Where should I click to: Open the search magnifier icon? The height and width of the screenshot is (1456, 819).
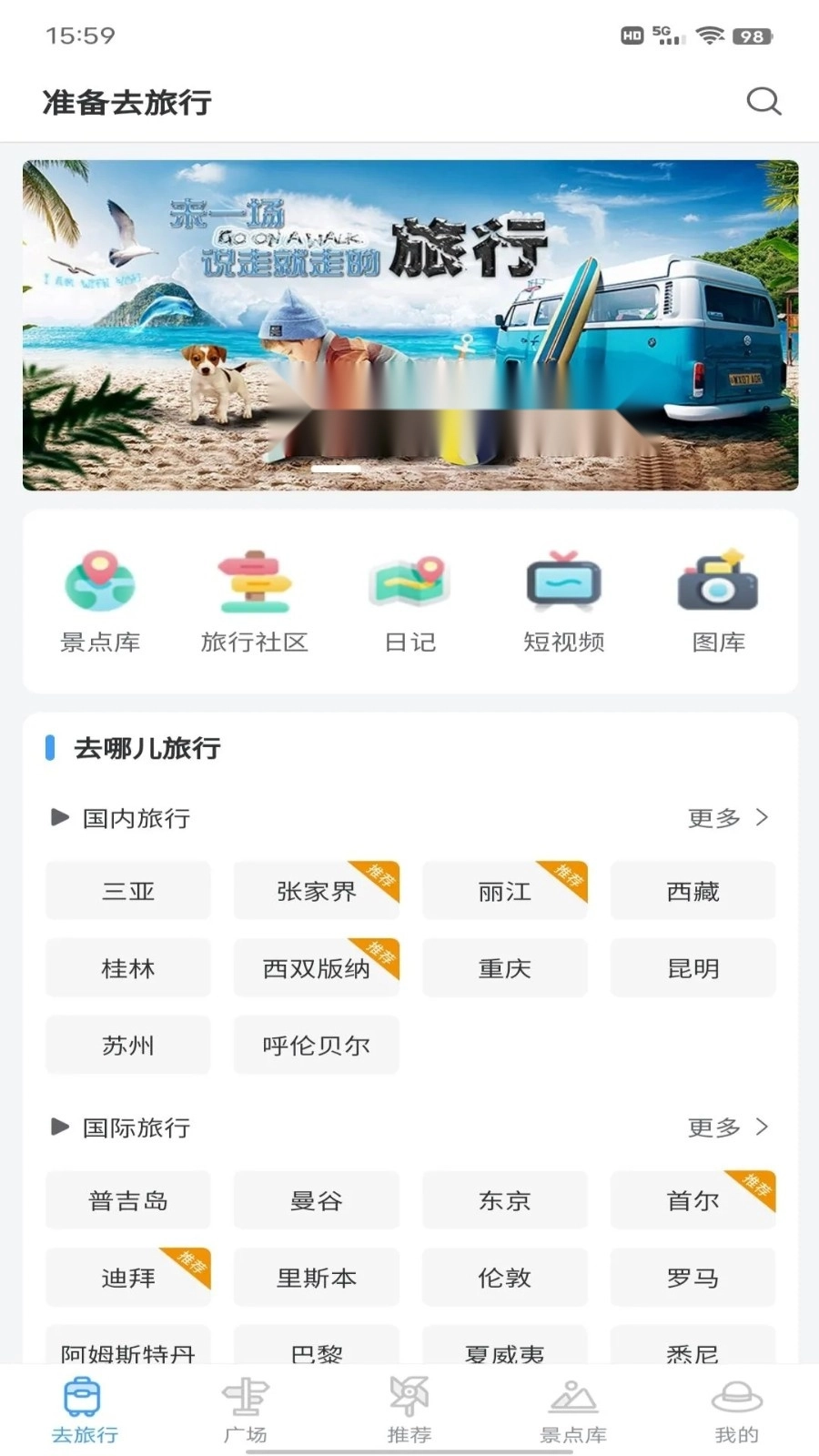(763, 101)
